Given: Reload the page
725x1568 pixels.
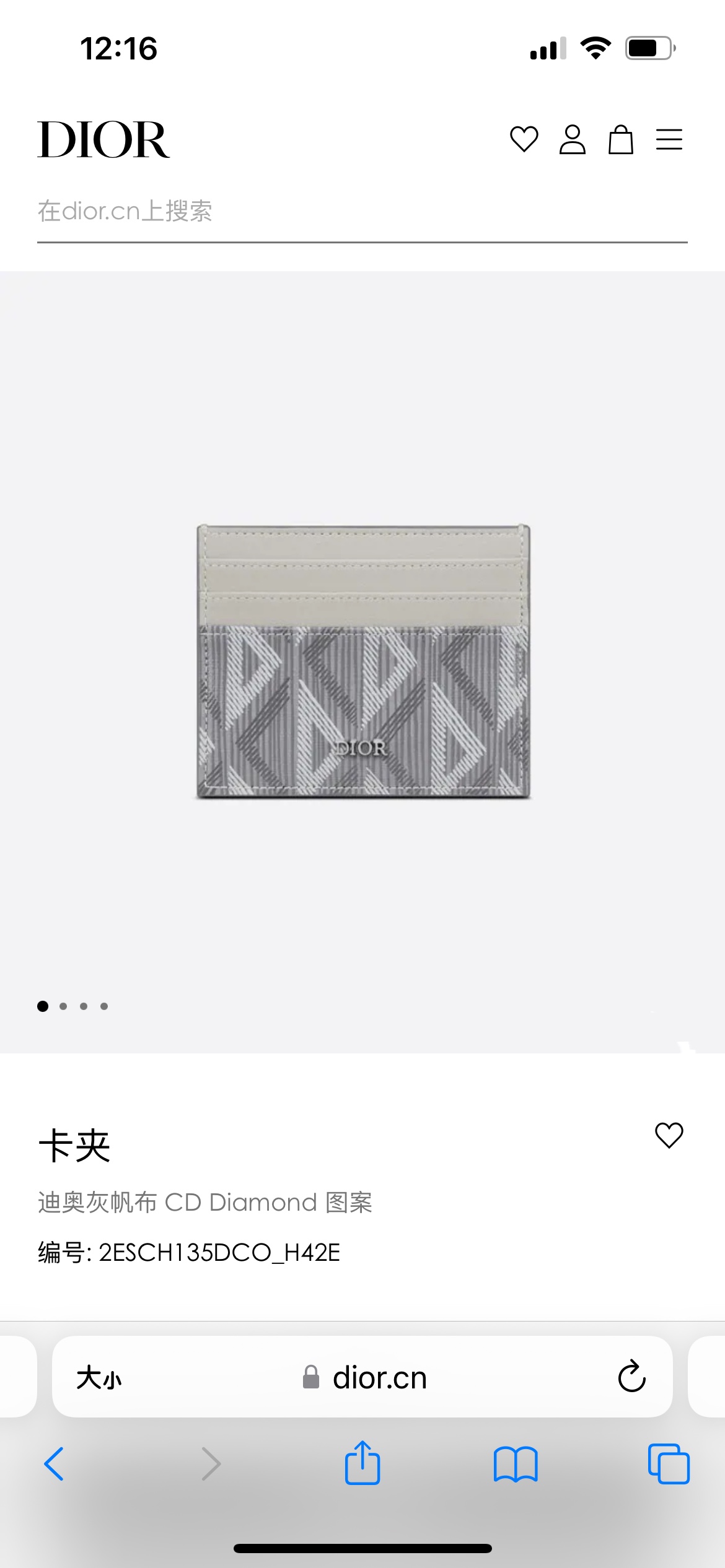Looking at the screenshot, I should click(x=631, y=1377).
